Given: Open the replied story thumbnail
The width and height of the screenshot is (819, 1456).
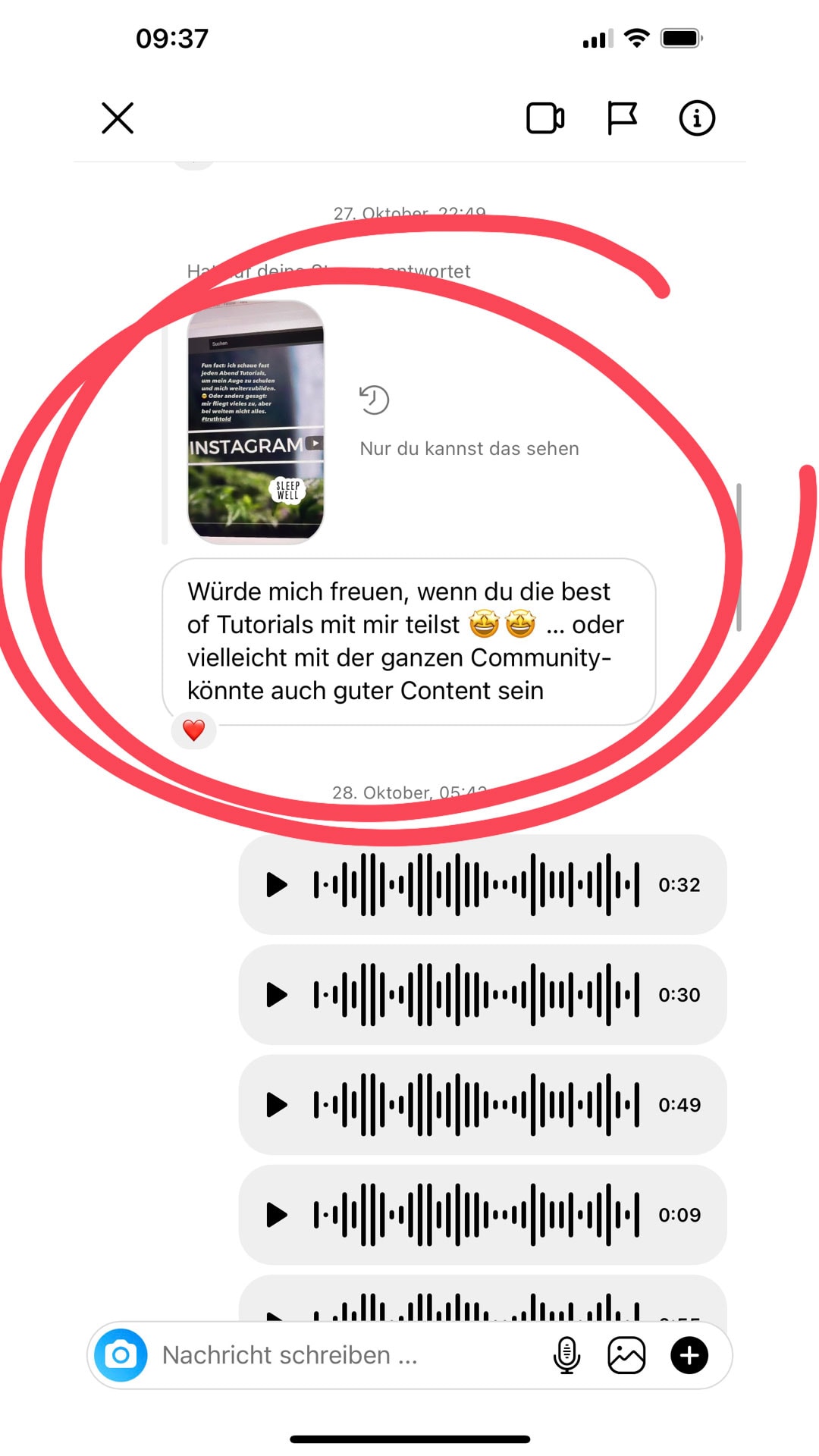Looking at the screenshot, I should click(256, 422).
